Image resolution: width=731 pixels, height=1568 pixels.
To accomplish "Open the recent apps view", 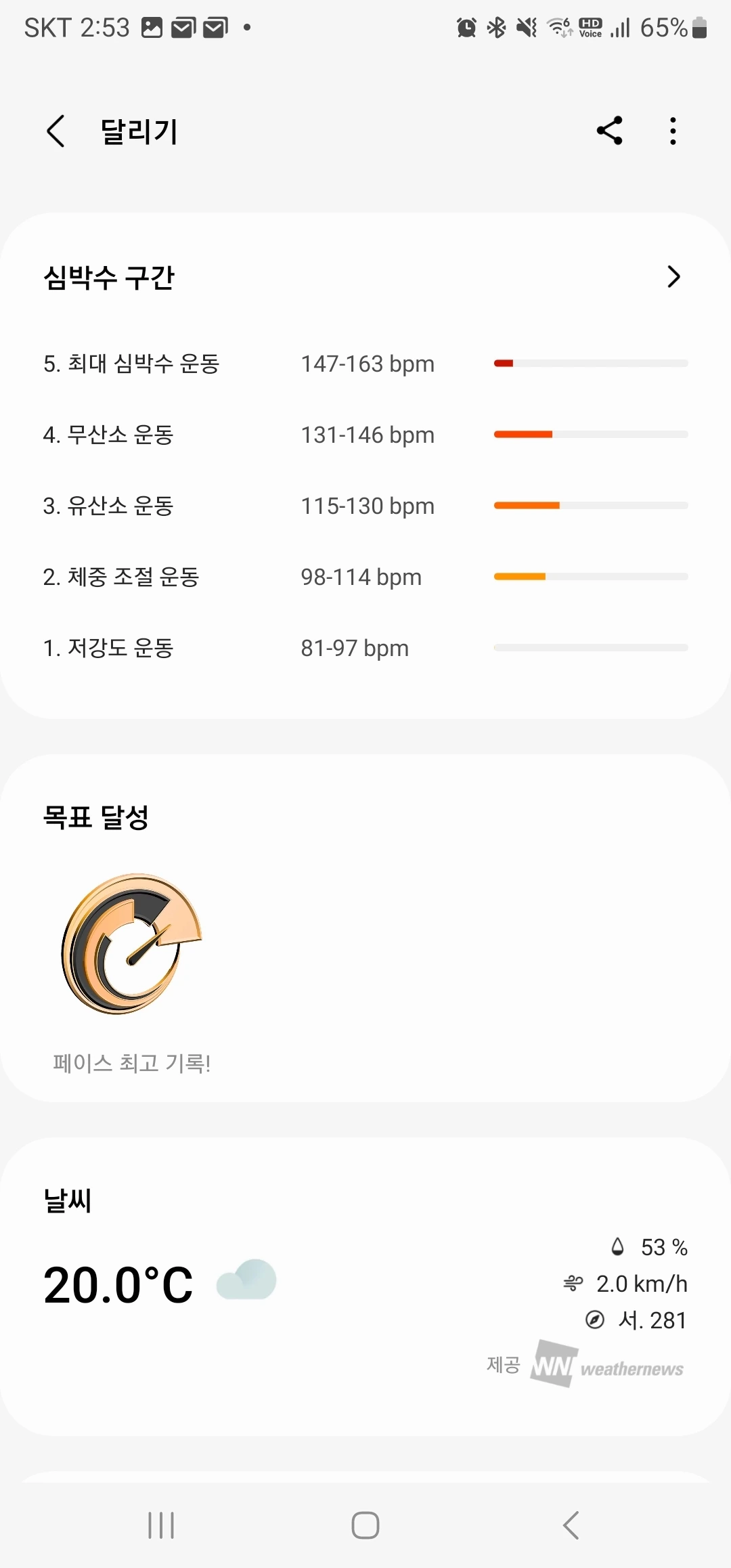I will point(161,1525).
